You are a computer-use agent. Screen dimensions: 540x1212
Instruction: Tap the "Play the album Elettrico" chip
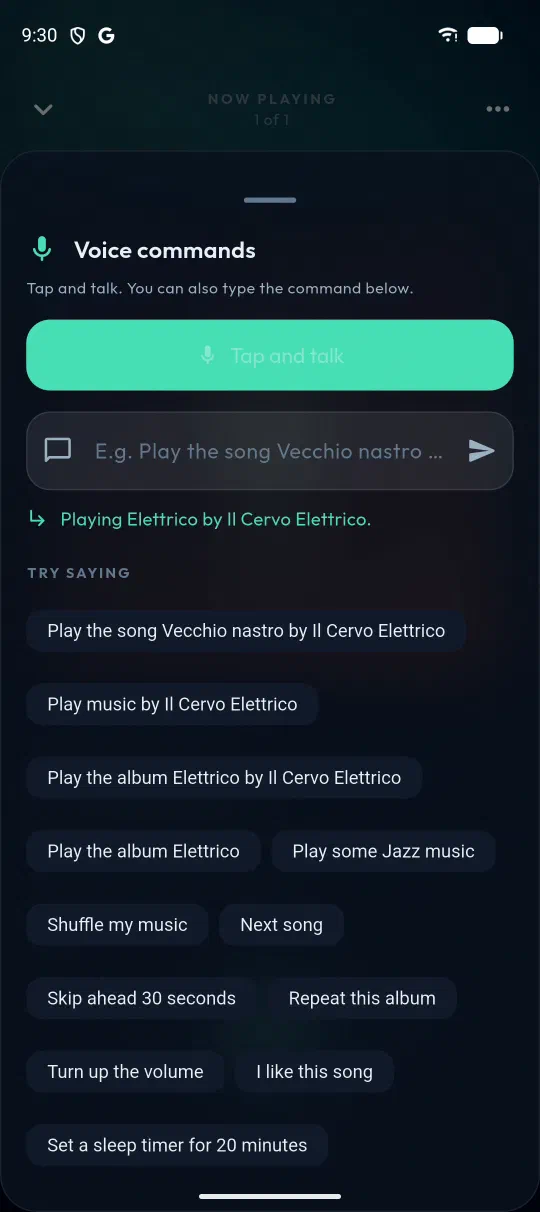143,851
